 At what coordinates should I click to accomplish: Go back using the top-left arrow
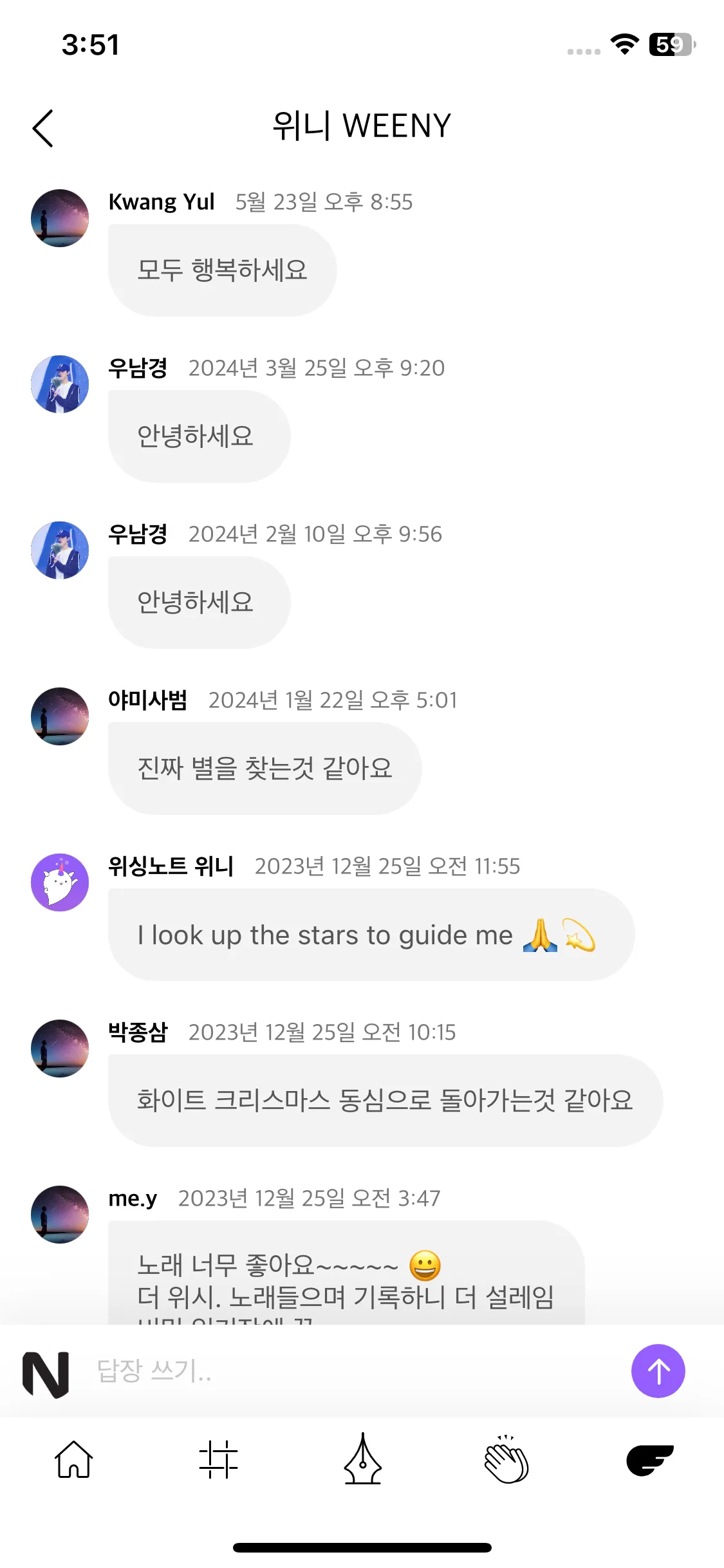pyautogui.click(x=43, y=128)
